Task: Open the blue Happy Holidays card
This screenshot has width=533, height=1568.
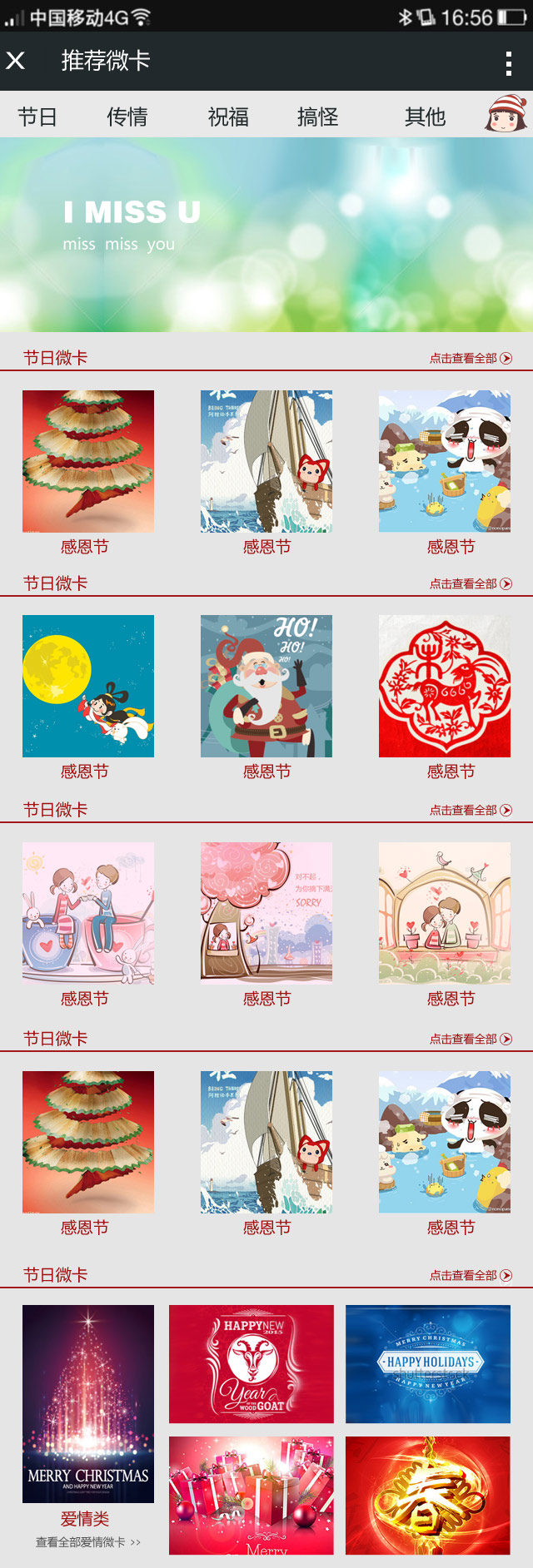Action: coord(428,1364)
